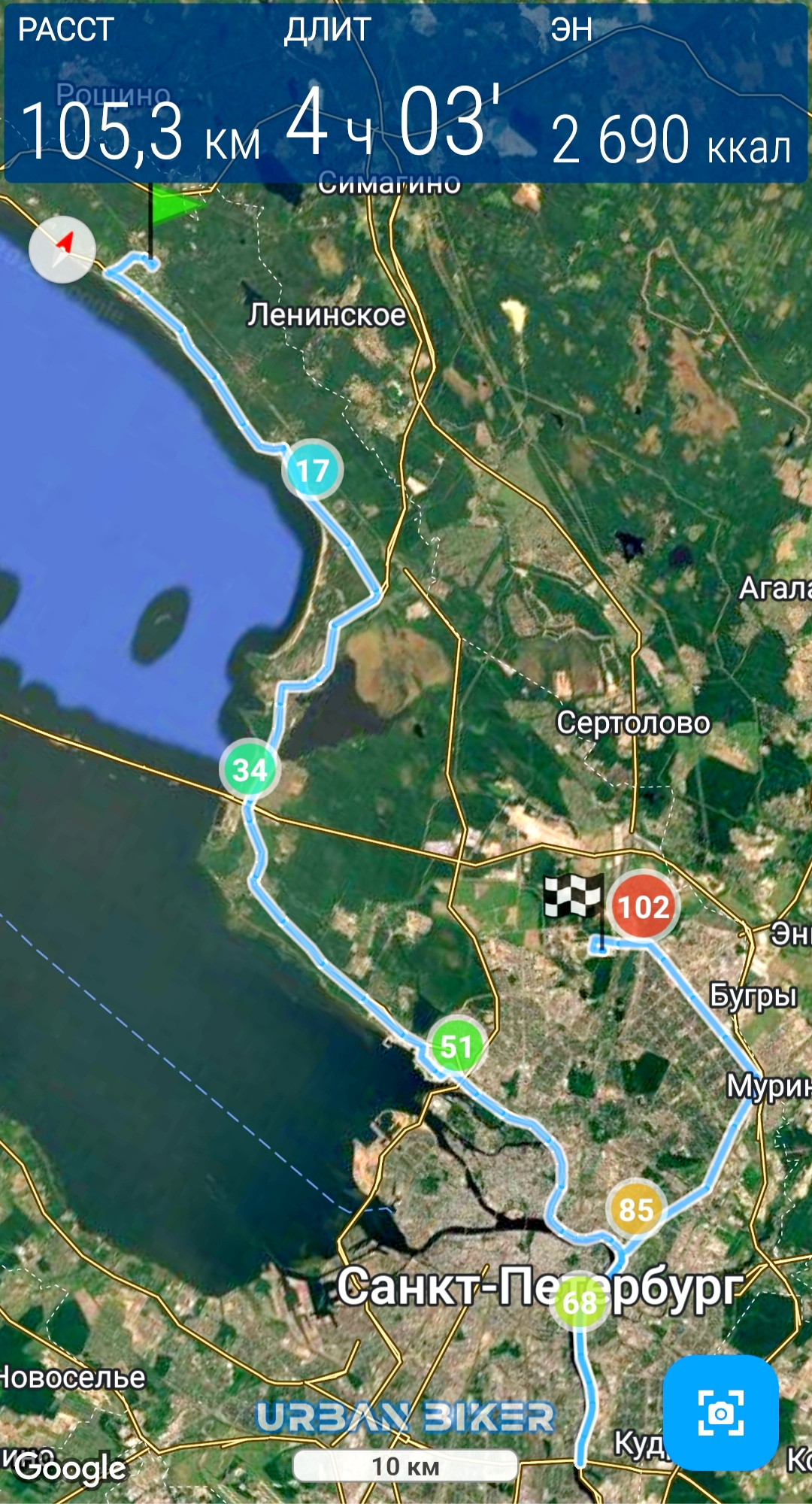Tap the compass to reorient the map

point(62,250)
